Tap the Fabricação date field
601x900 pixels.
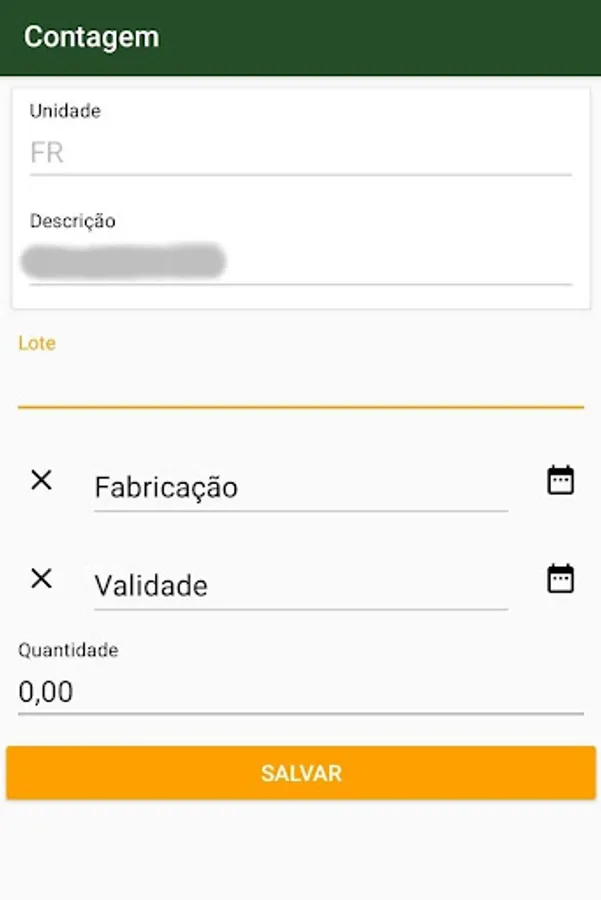[300, 487]
